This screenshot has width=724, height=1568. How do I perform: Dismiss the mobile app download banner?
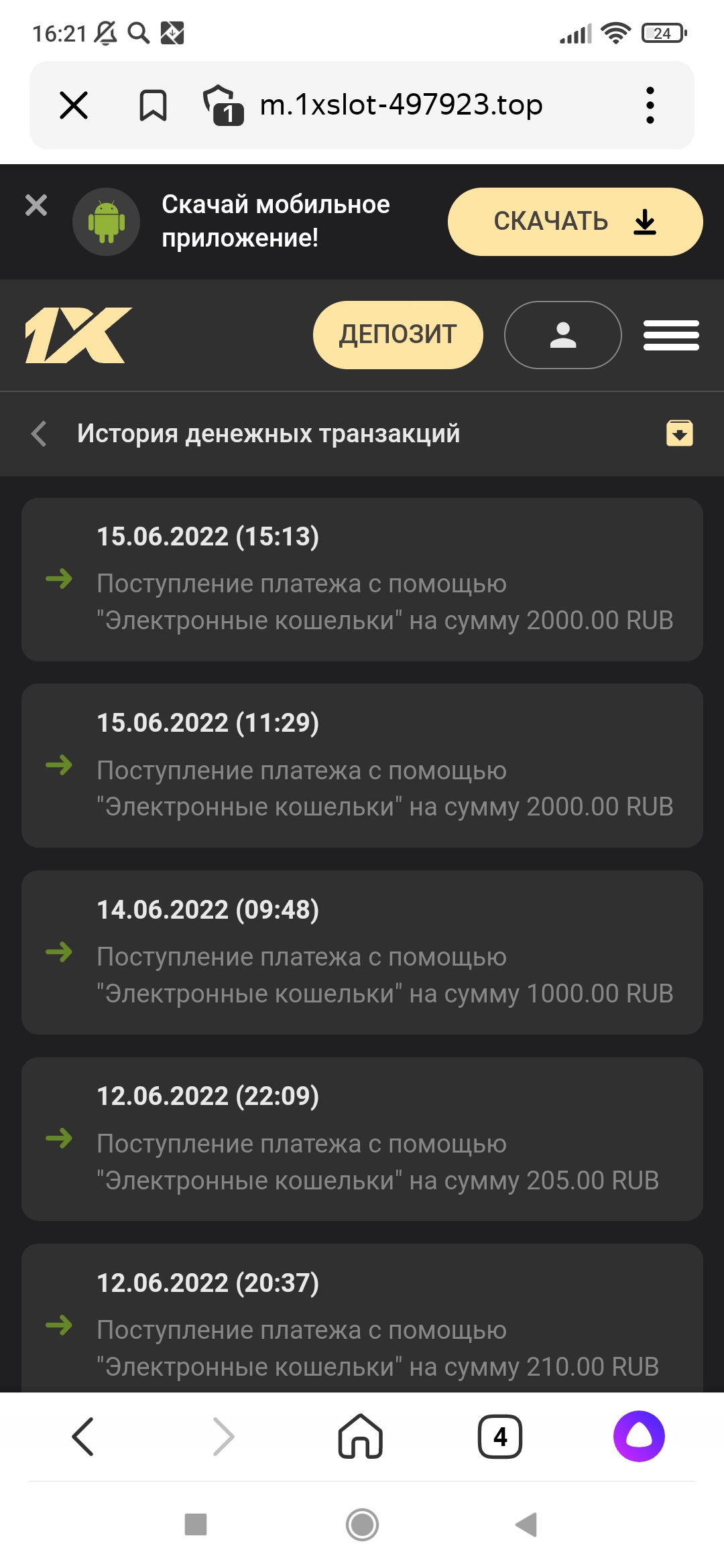(x=36, y=205)
